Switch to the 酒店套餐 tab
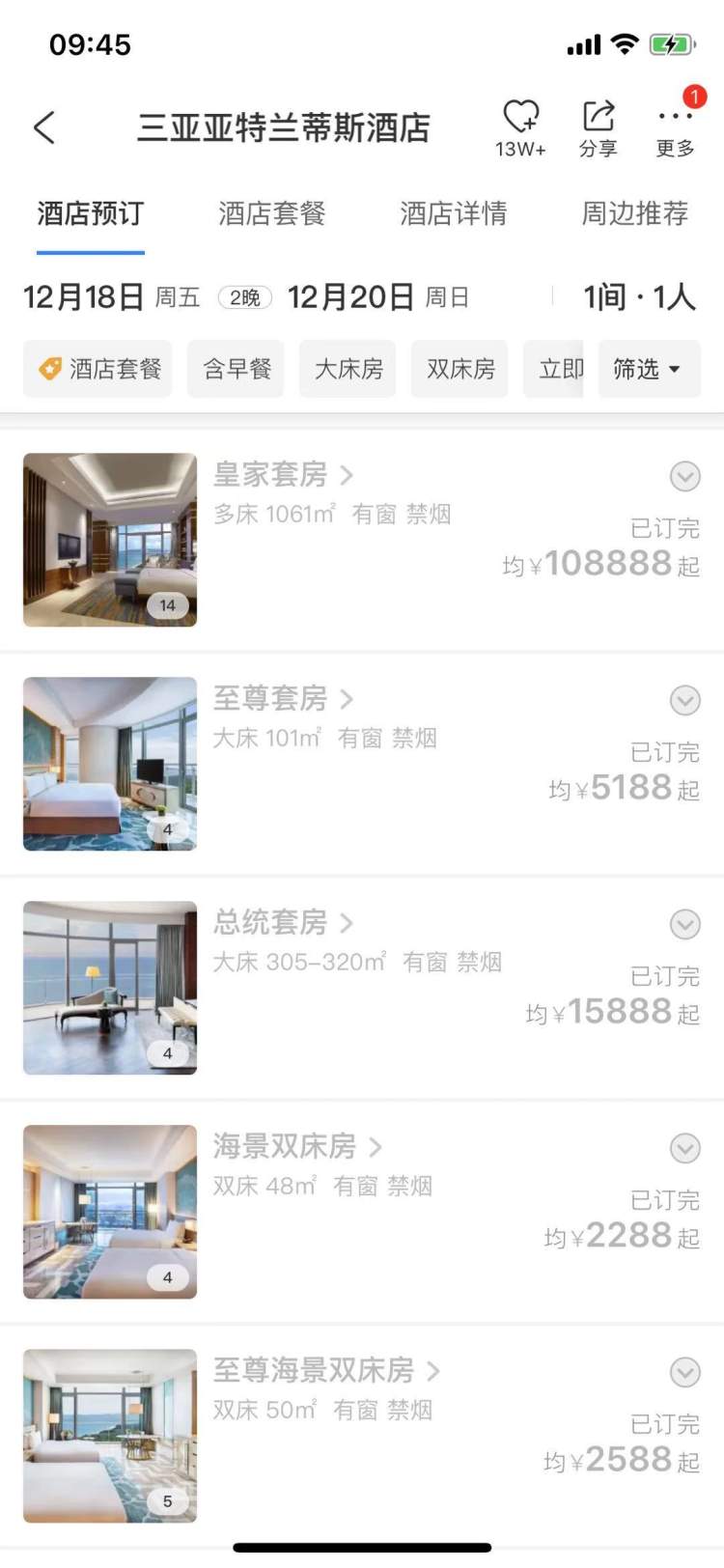724x1568 pixels. [x=271, y=213]
